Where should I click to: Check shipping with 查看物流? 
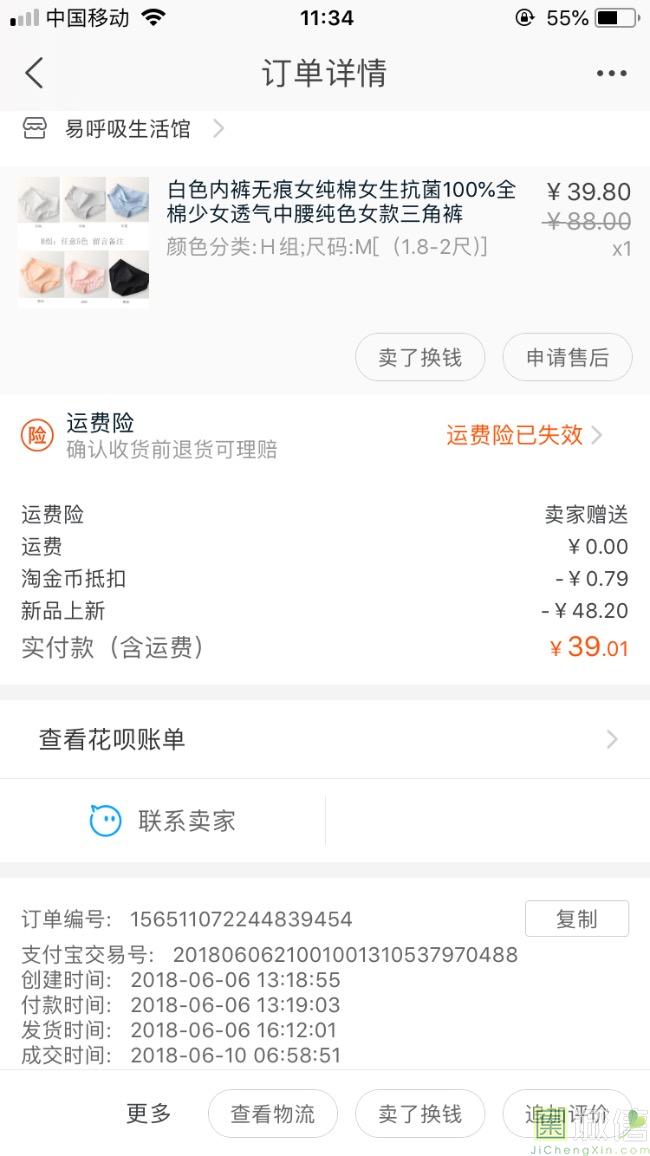273,1114
